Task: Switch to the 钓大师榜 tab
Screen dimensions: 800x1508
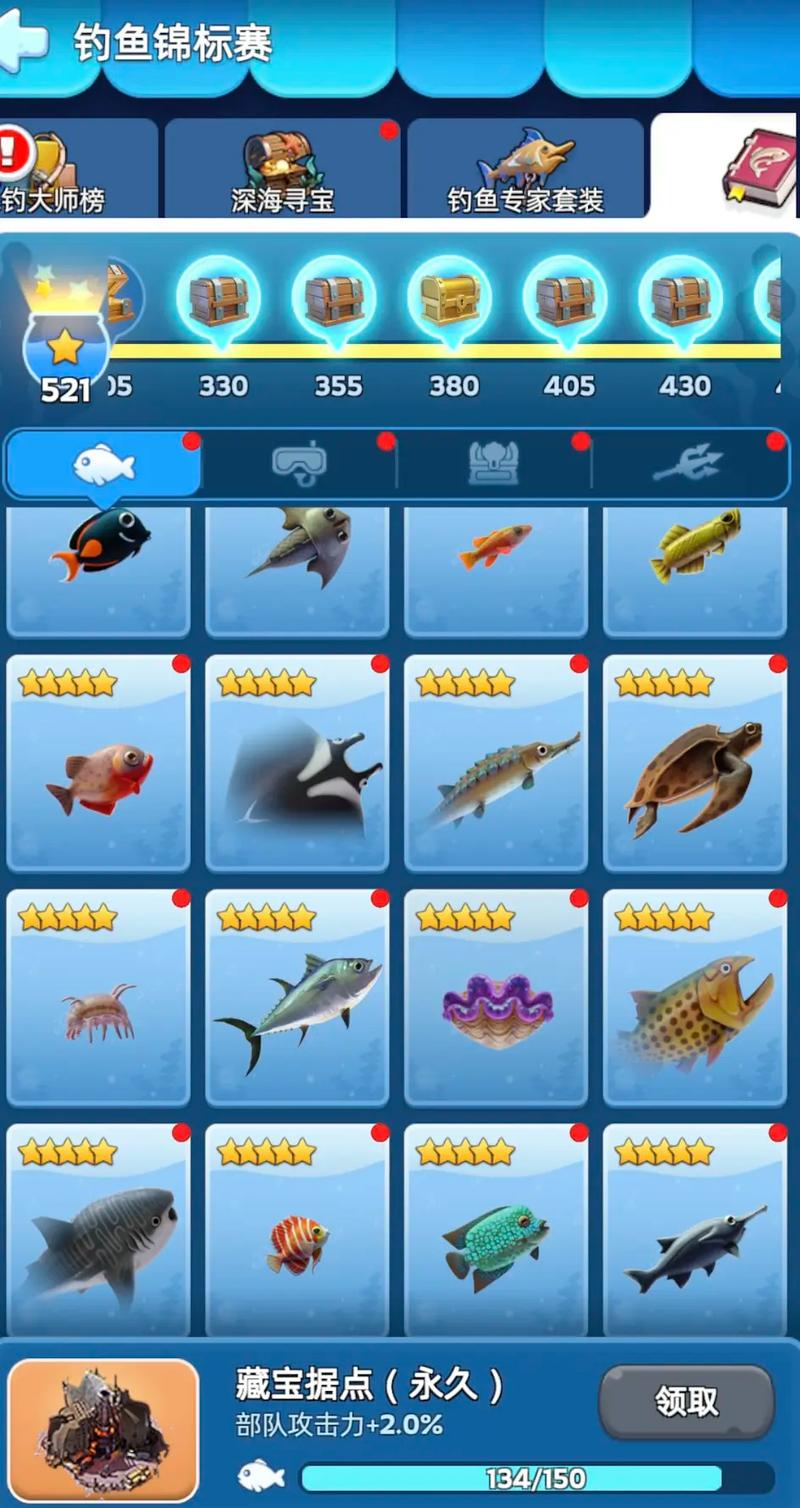Action: point(58,170)
